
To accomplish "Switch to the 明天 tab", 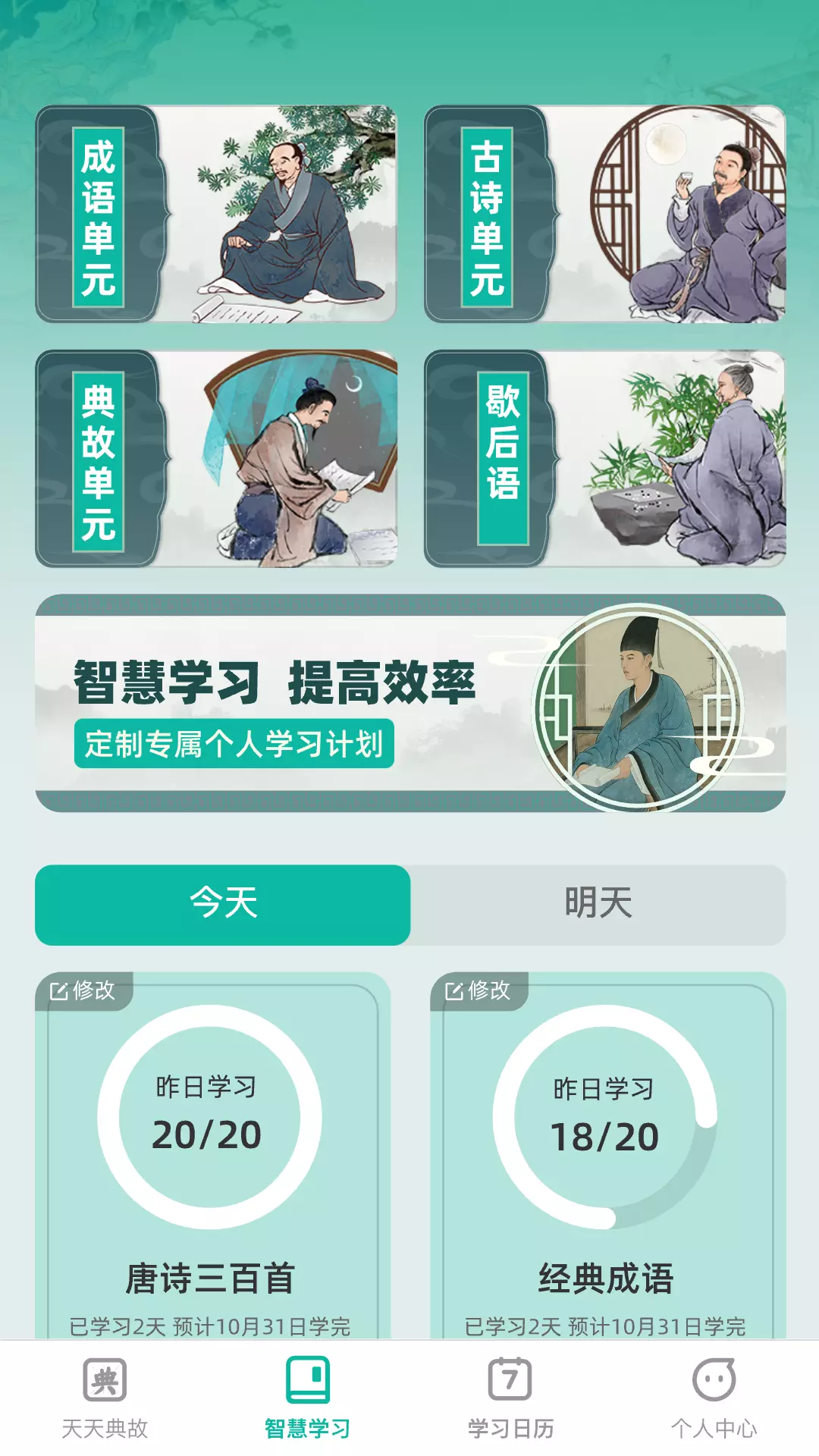I will click(x=598, y=905).
